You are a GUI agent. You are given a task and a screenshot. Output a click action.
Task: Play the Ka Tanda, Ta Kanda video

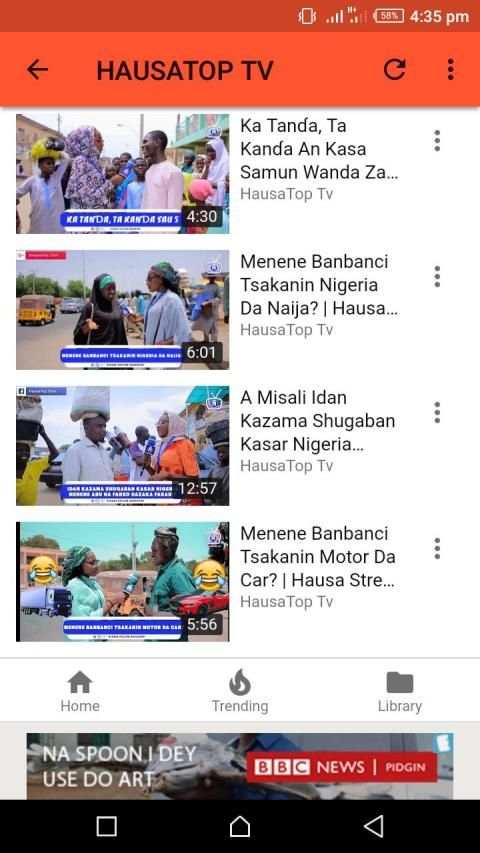pos(122,174)
